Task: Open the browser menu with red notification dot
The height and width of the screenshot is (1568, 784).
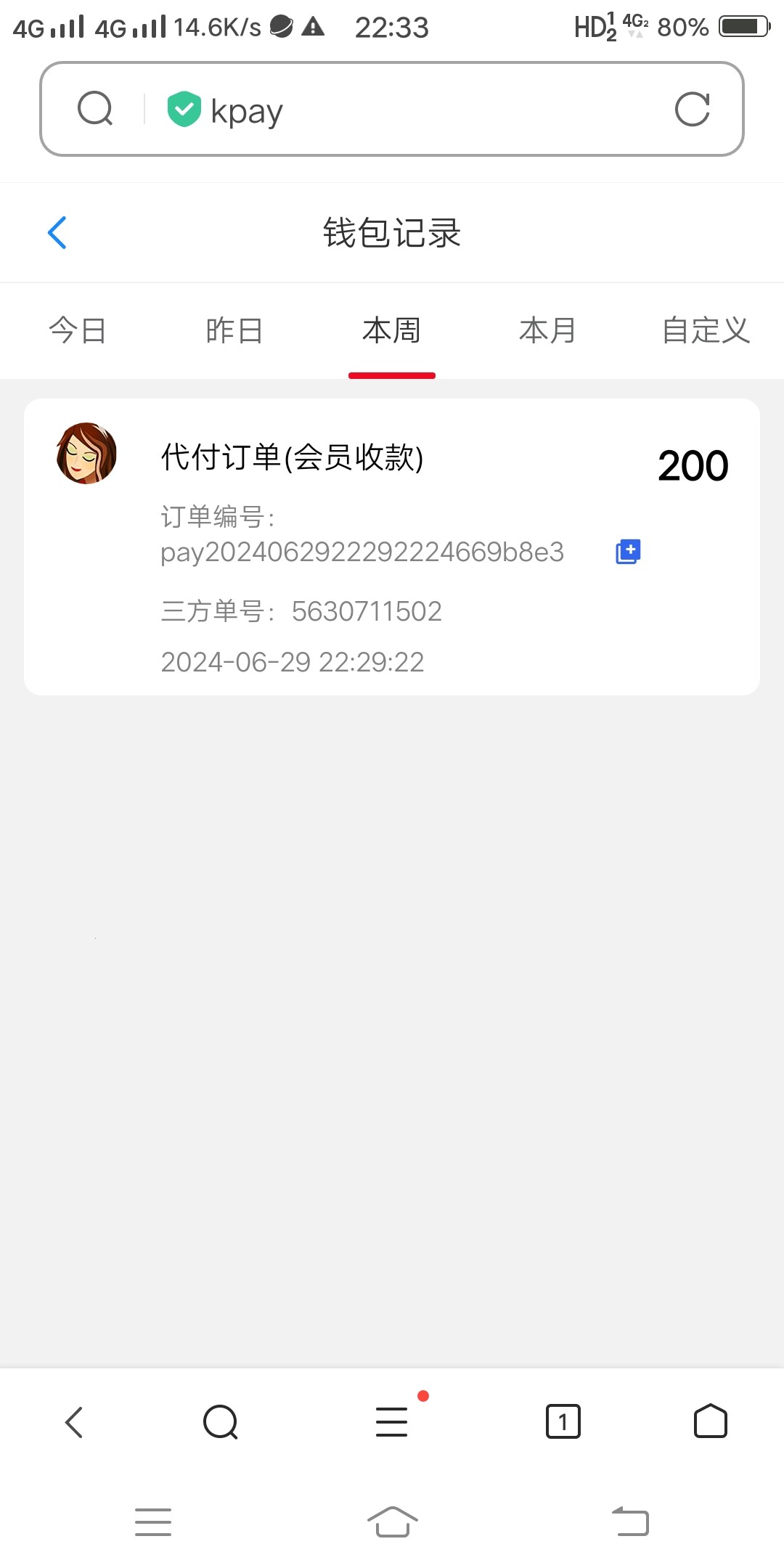Action: coord(391,1421)
